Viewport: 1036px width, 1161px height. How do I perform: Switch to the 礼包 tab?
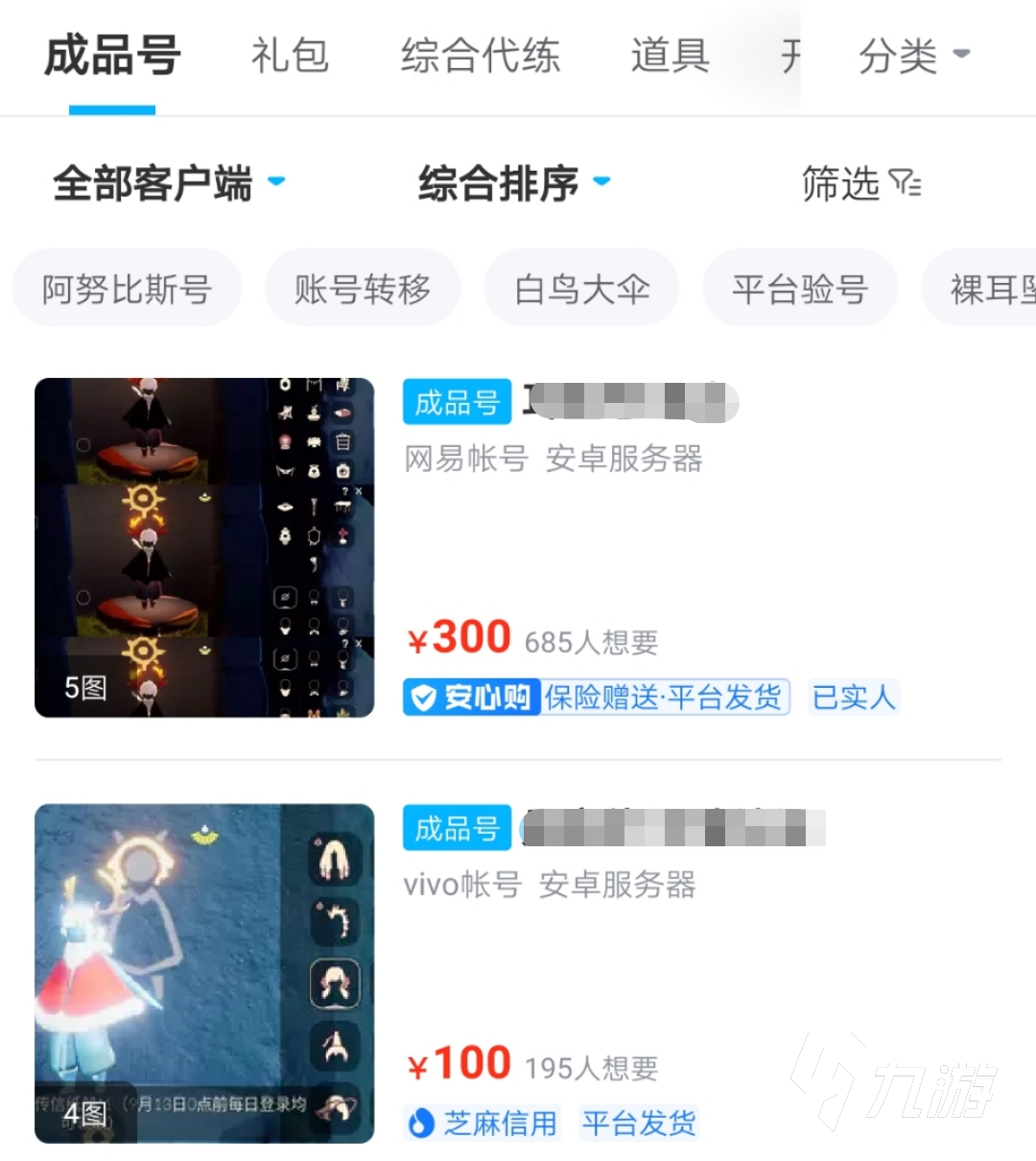pos(290,56)
